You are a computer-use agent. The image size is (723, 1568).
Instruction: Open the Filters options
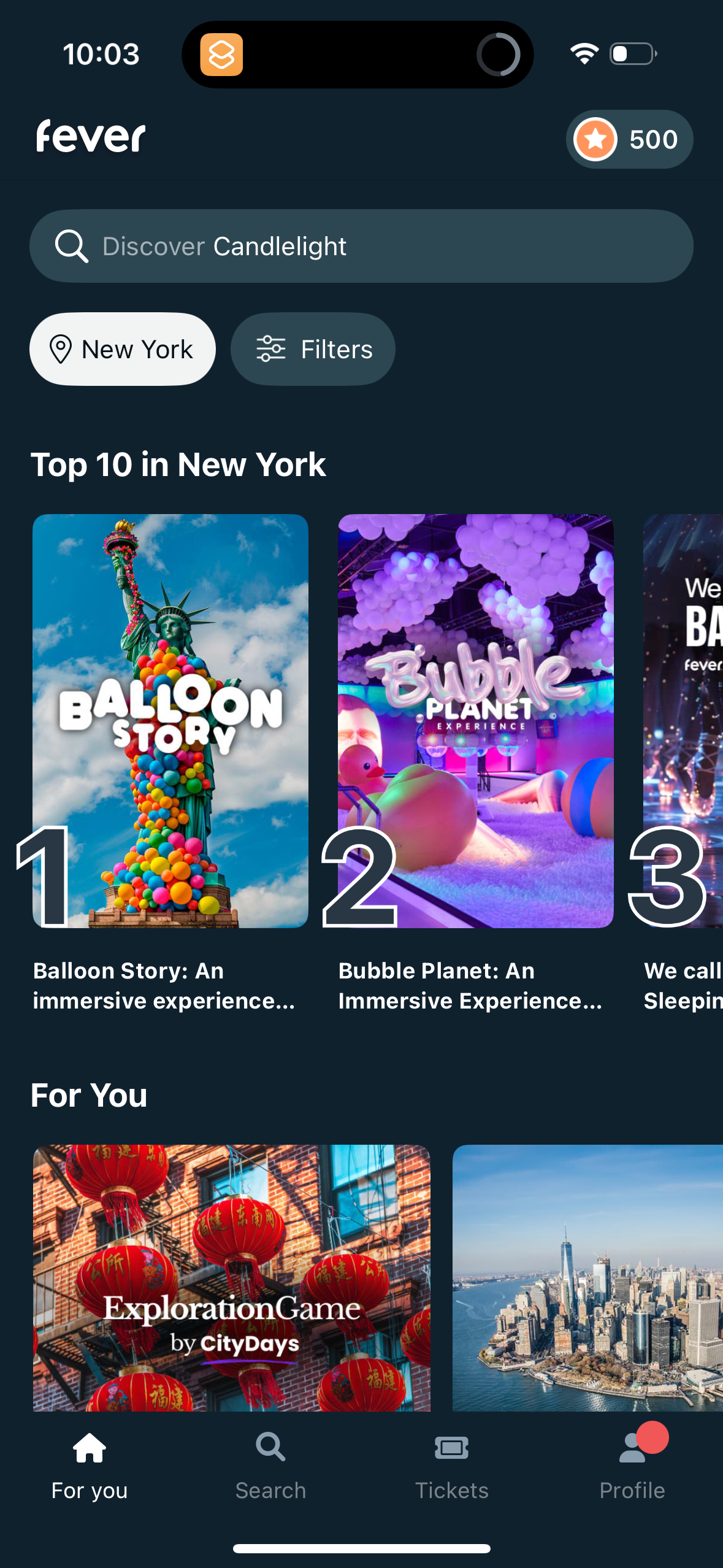click(x=313, y=350)
